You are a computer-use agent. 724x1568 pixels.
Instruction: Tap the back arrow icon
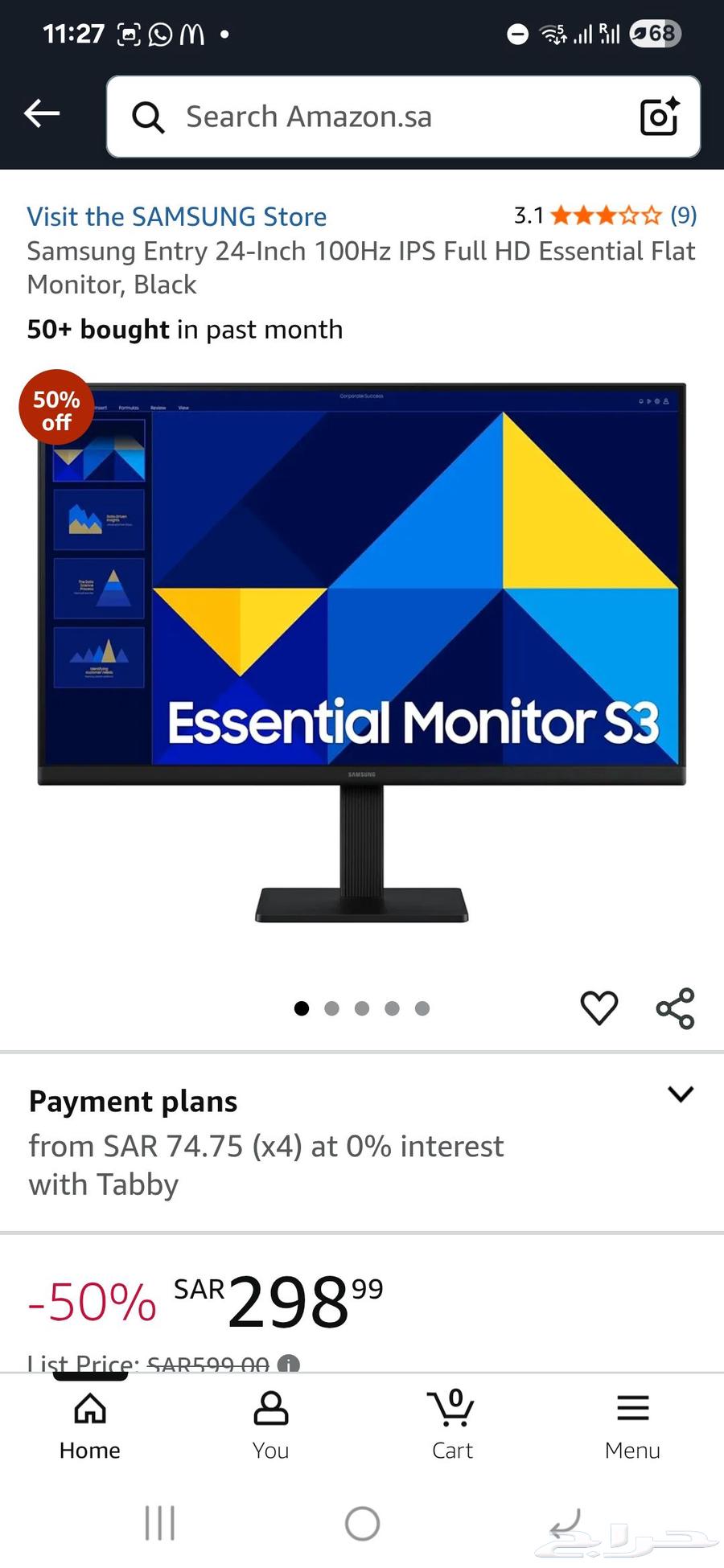[42, 113]
